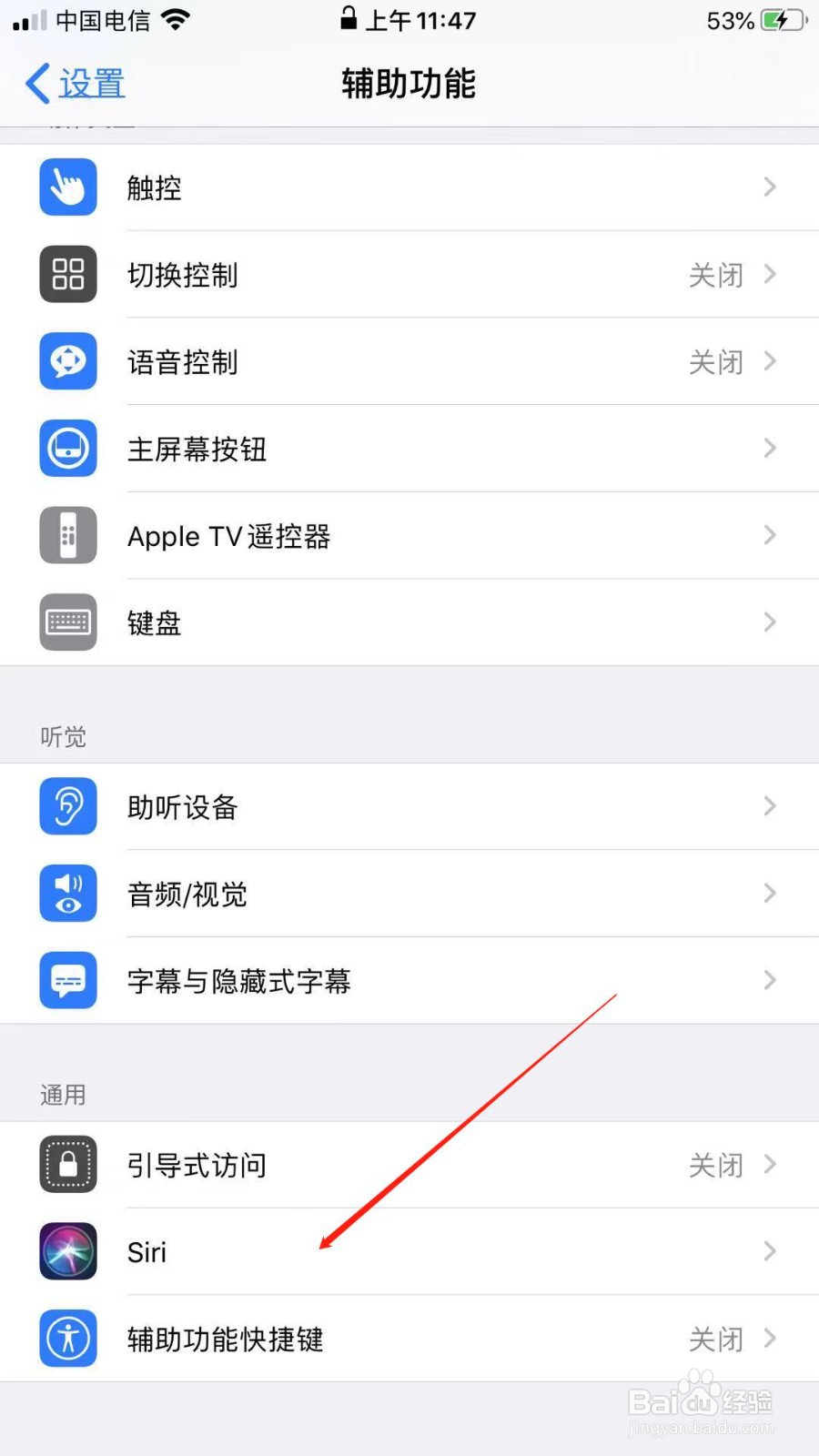Select the Audio/Visual (音频/视觉) icon

click(x=67, y=894)
